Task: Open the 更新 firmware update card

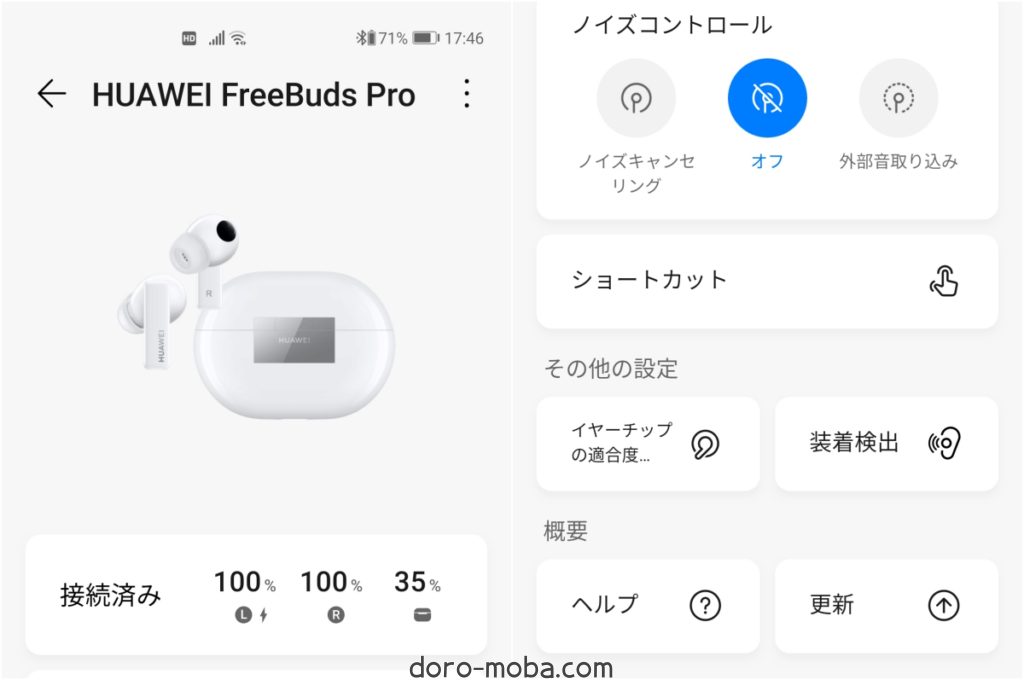Action: pos(886,605)
